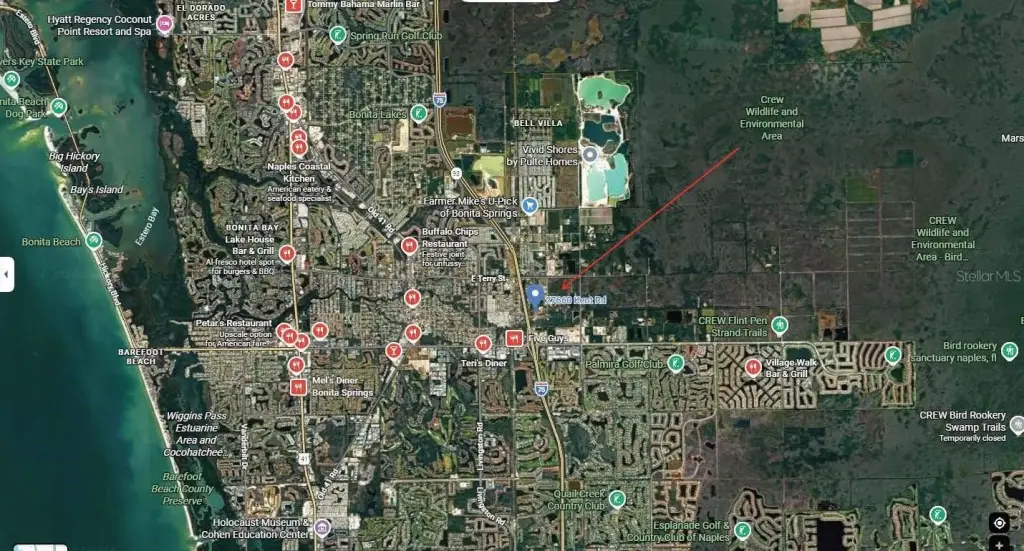Open the blue pin at 27360 Kent Rd
The image size is (1024, 551).
click(535, 296)
